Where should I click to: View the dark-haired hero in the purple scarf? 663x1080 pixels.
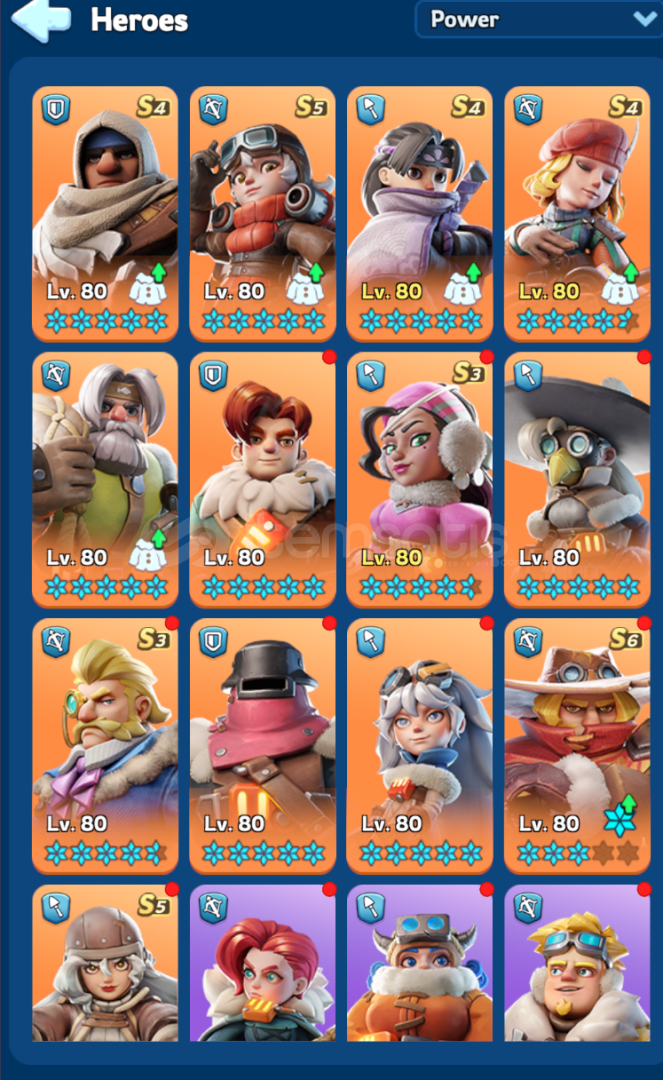pos(420,213)
